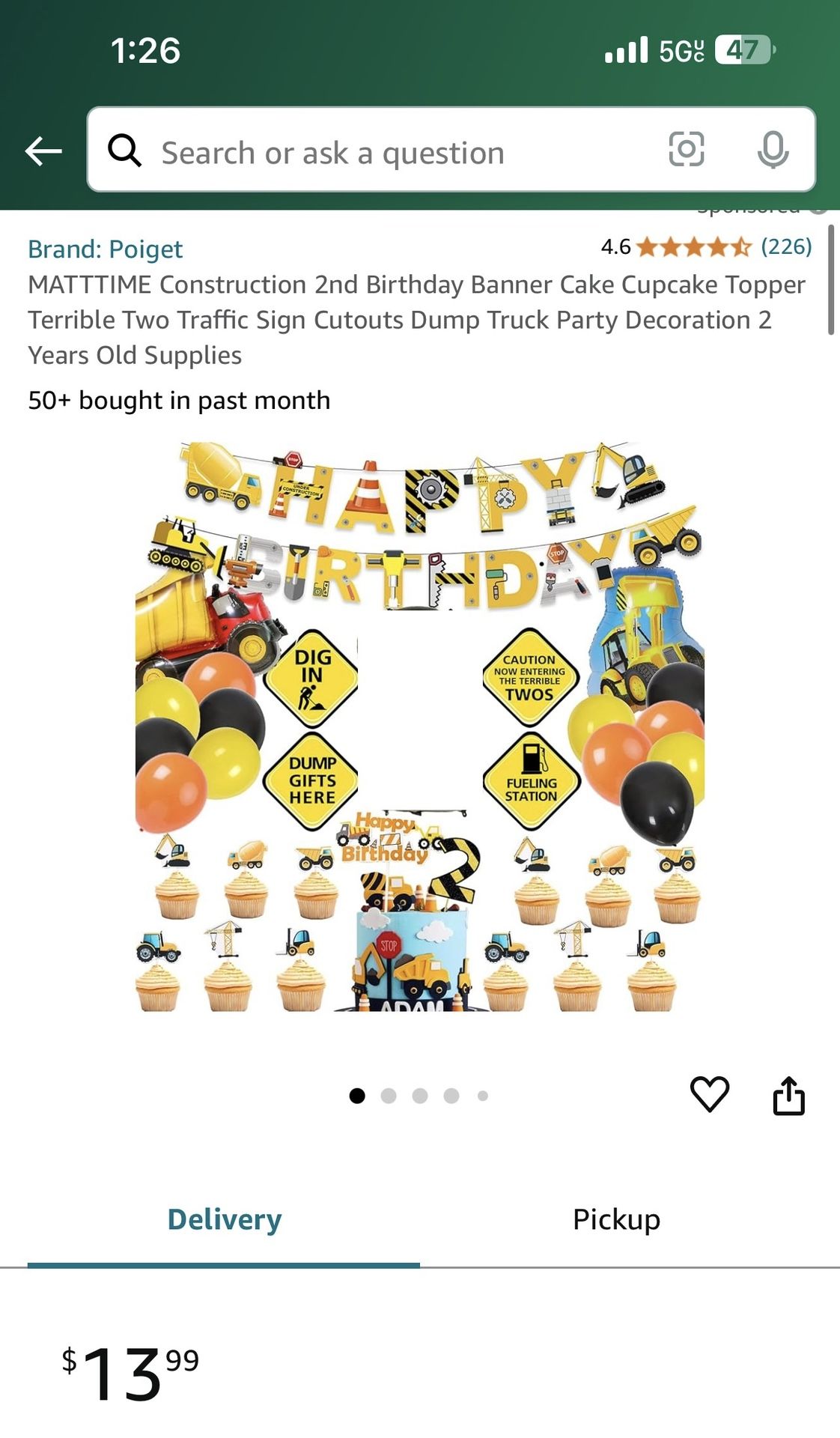Switch to the Pickup tab
Image resolution: width=840 pixels, height=1438 pixels.
(x=616, y=1219)
